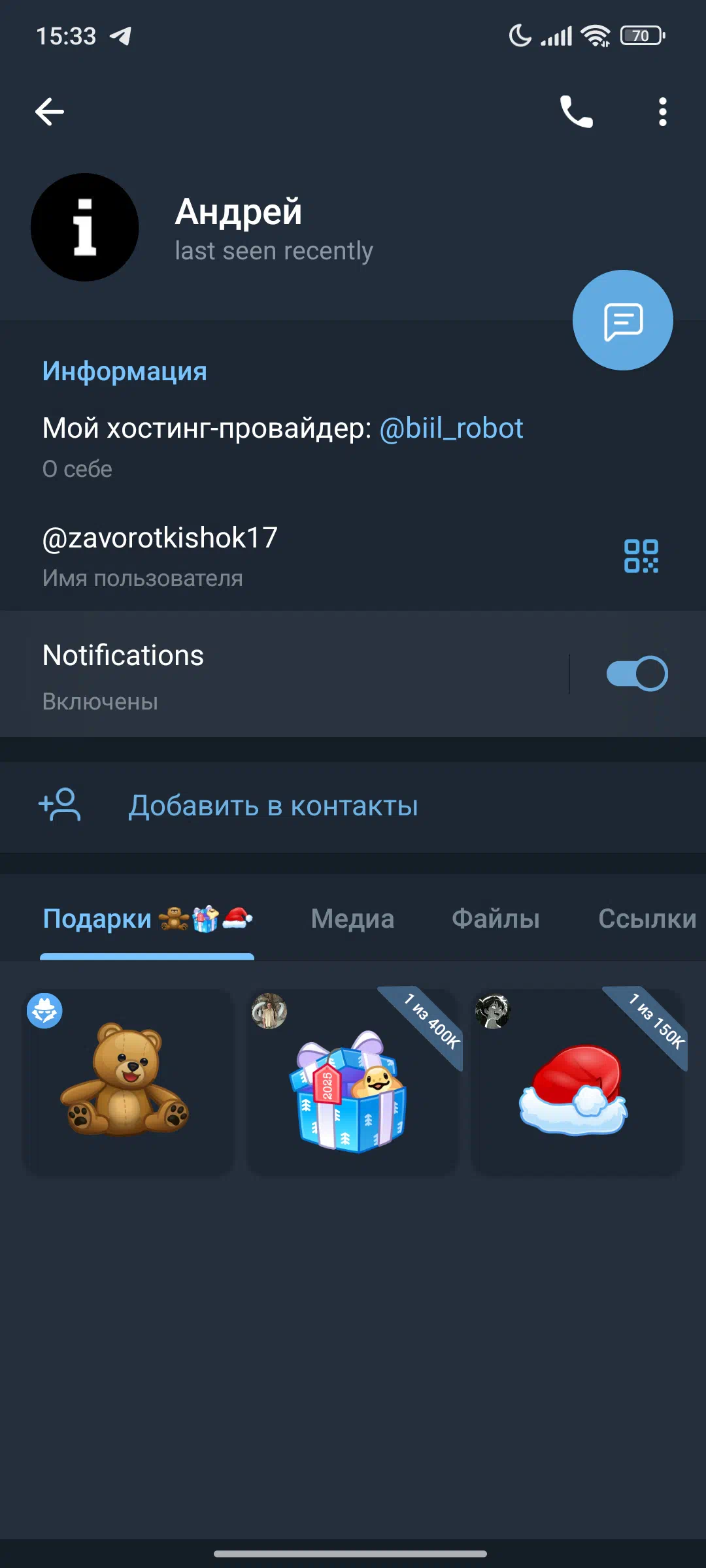The image size is (706, 1568).
Task: Turn off the Notifications switch
Action: tap(637, 674)
